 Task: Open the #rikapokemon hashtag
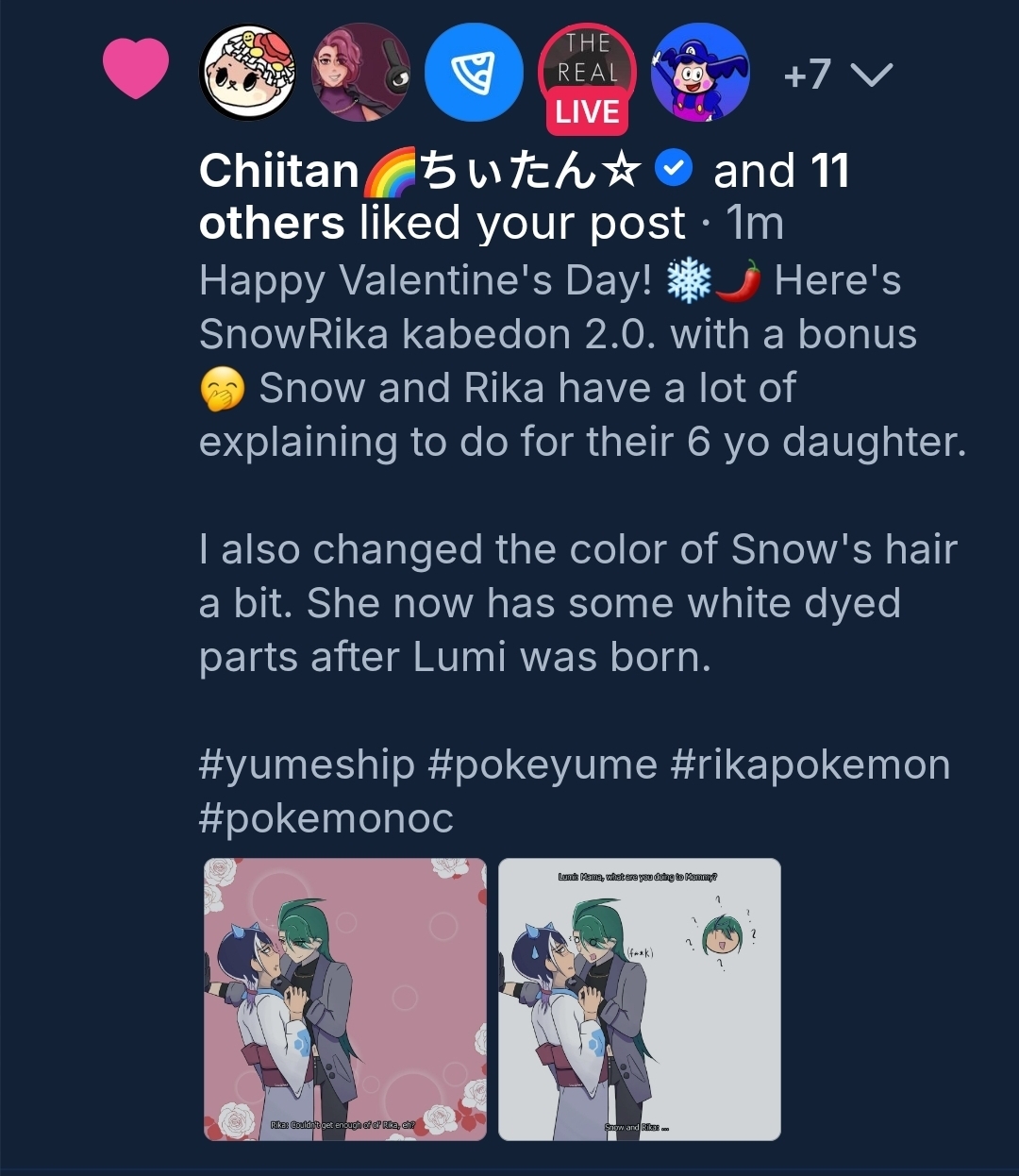tap(810, 764)
